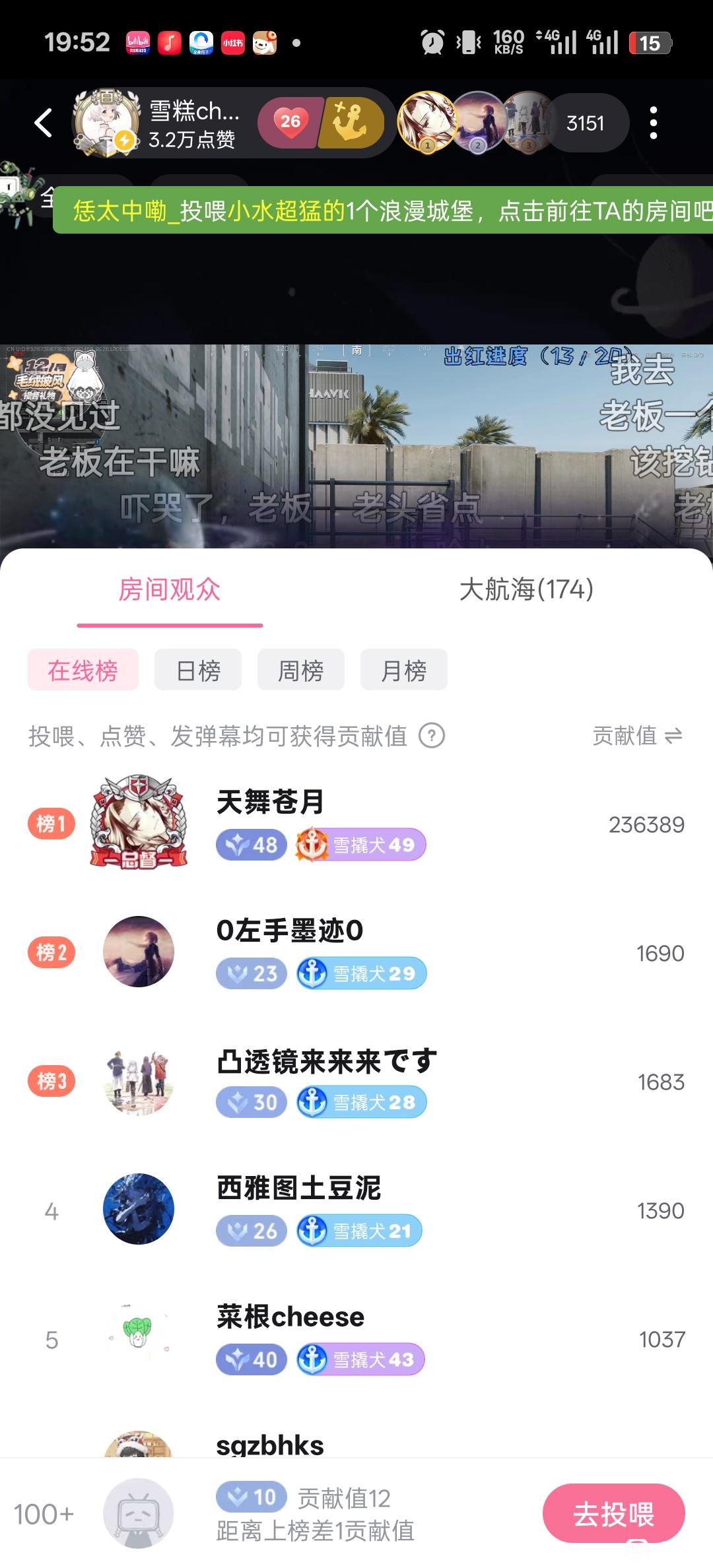The height and width of the screenshot is (1568, 713).
Task: Open 天舞苍月's profile row
Action: click(x=356, y=823)
